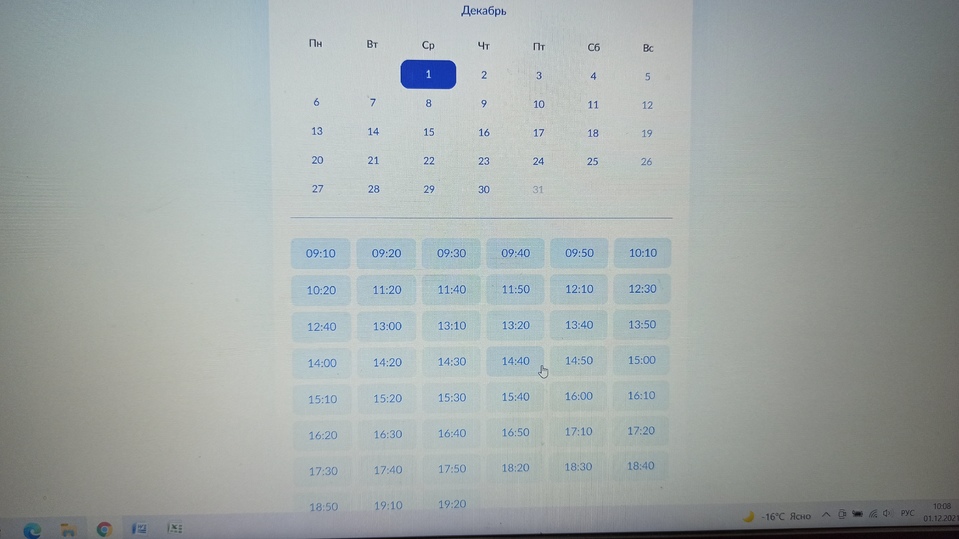The width and height of the screenshot is (959, 539).
Task: Choose the 09:50 time slot
Action: [579, 253]
